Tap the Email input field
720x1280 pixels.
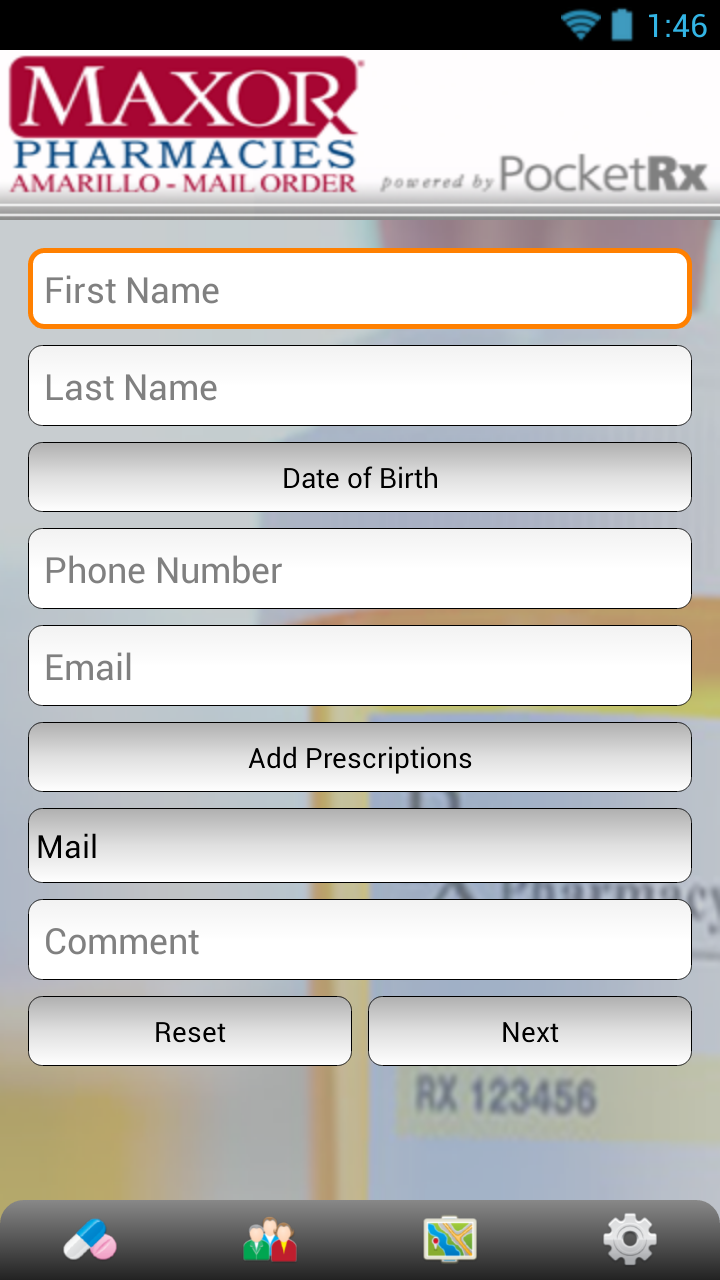360,666
